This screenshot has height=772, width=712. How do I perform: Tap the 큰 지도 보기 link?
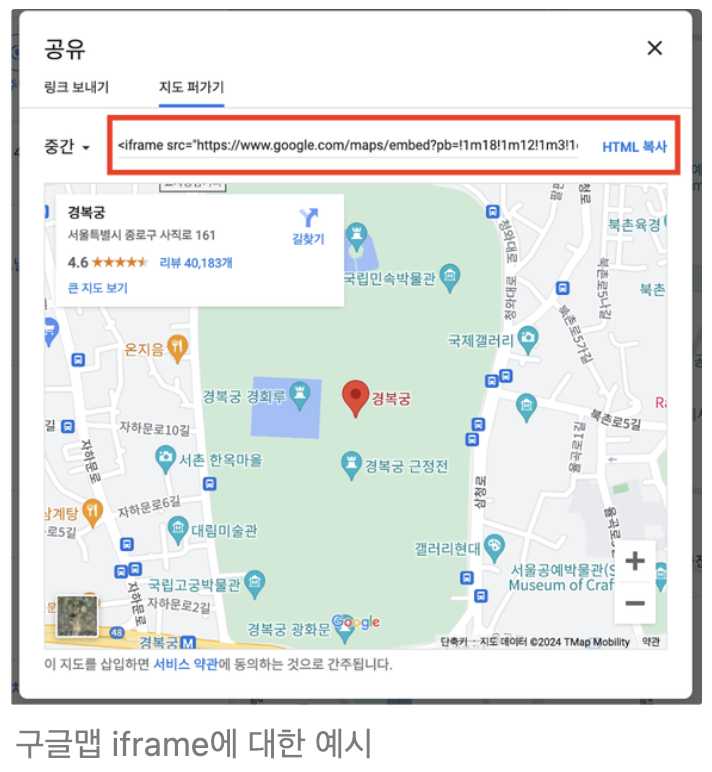(x=97, y=288)
